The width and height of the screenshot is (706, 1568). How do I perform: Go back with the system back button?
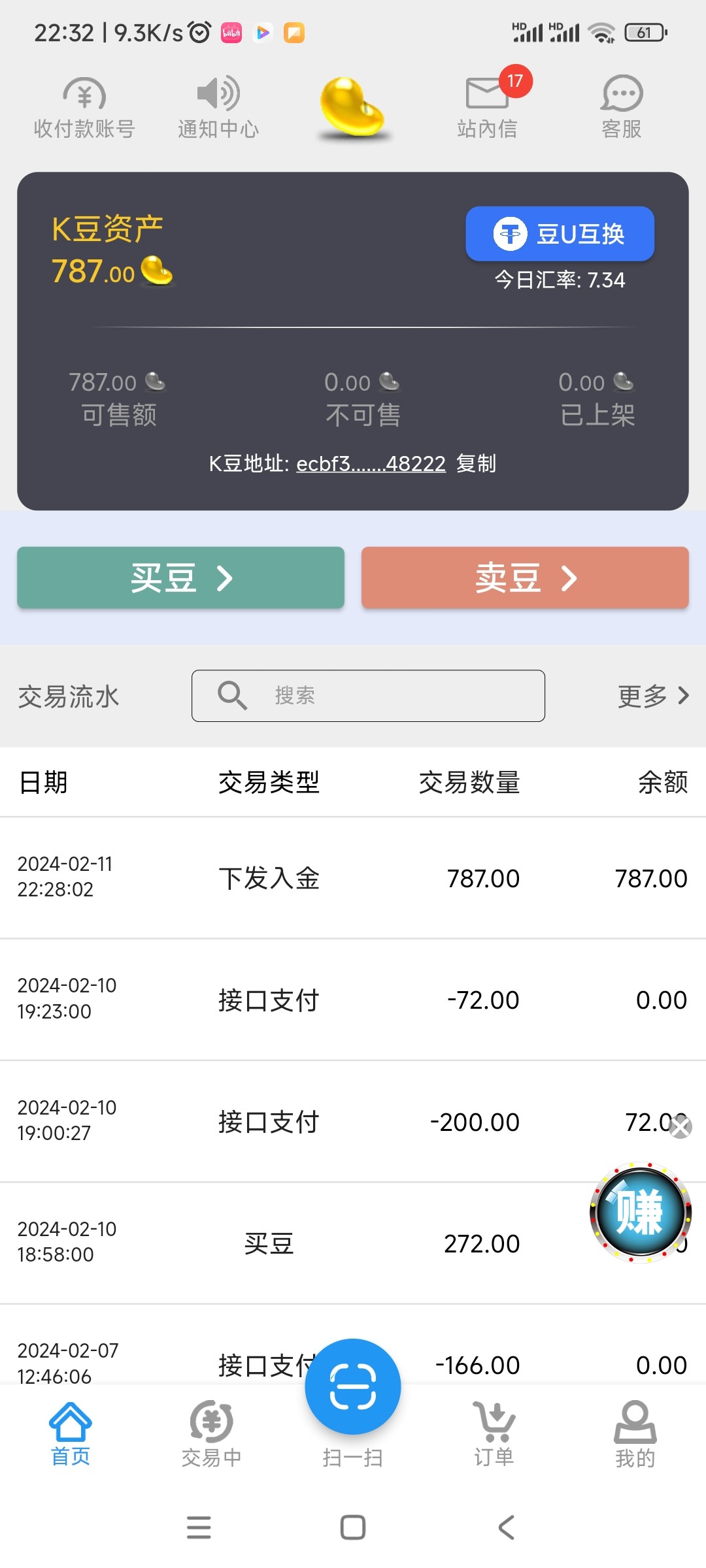(507, 1527)
